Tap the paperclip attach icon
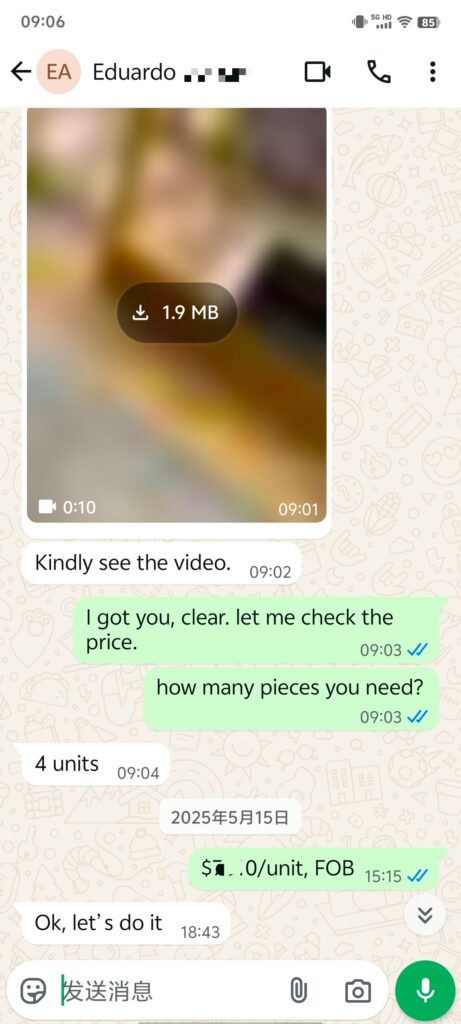The image size is (461, 1024). point(298,991)
